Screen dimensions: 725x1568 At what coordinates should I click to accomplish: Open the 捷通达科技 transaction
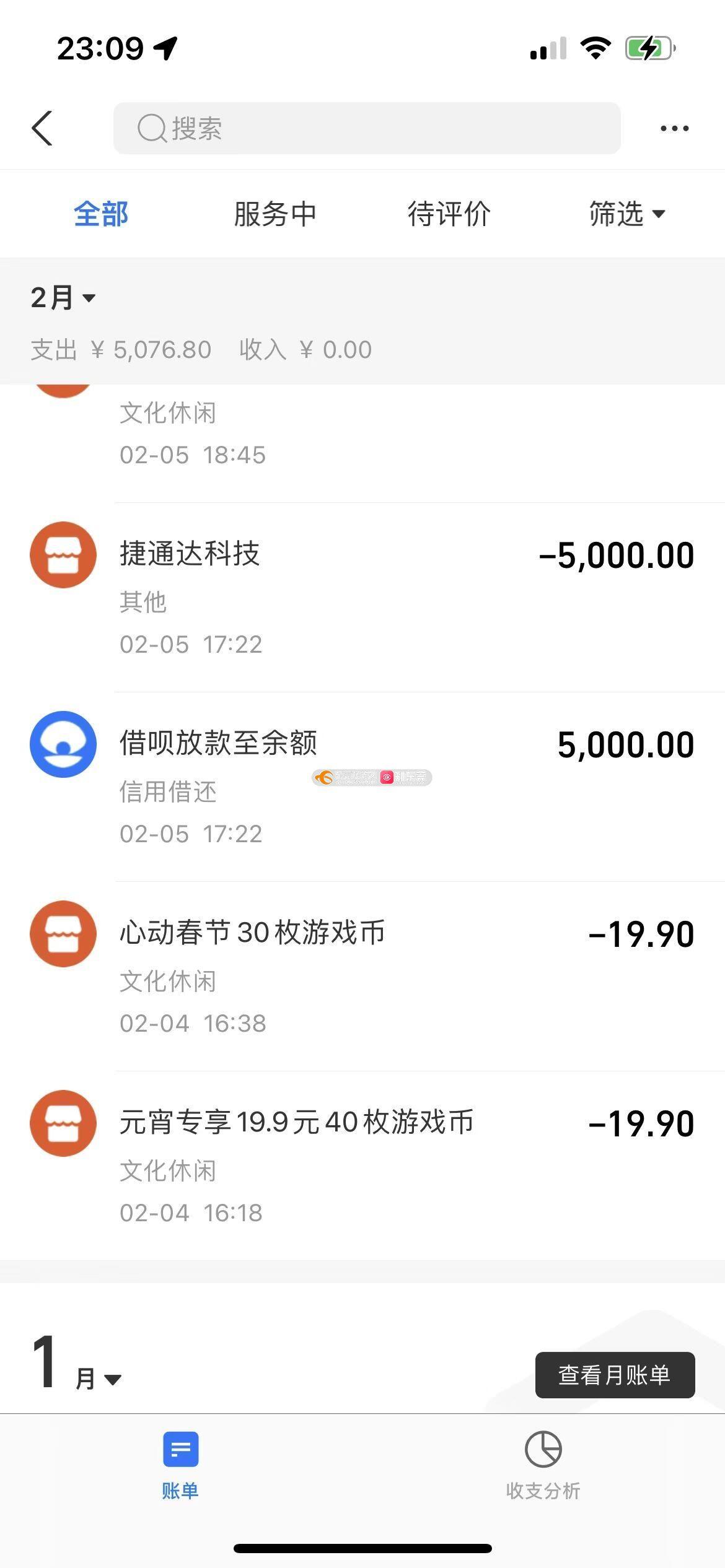362,598
